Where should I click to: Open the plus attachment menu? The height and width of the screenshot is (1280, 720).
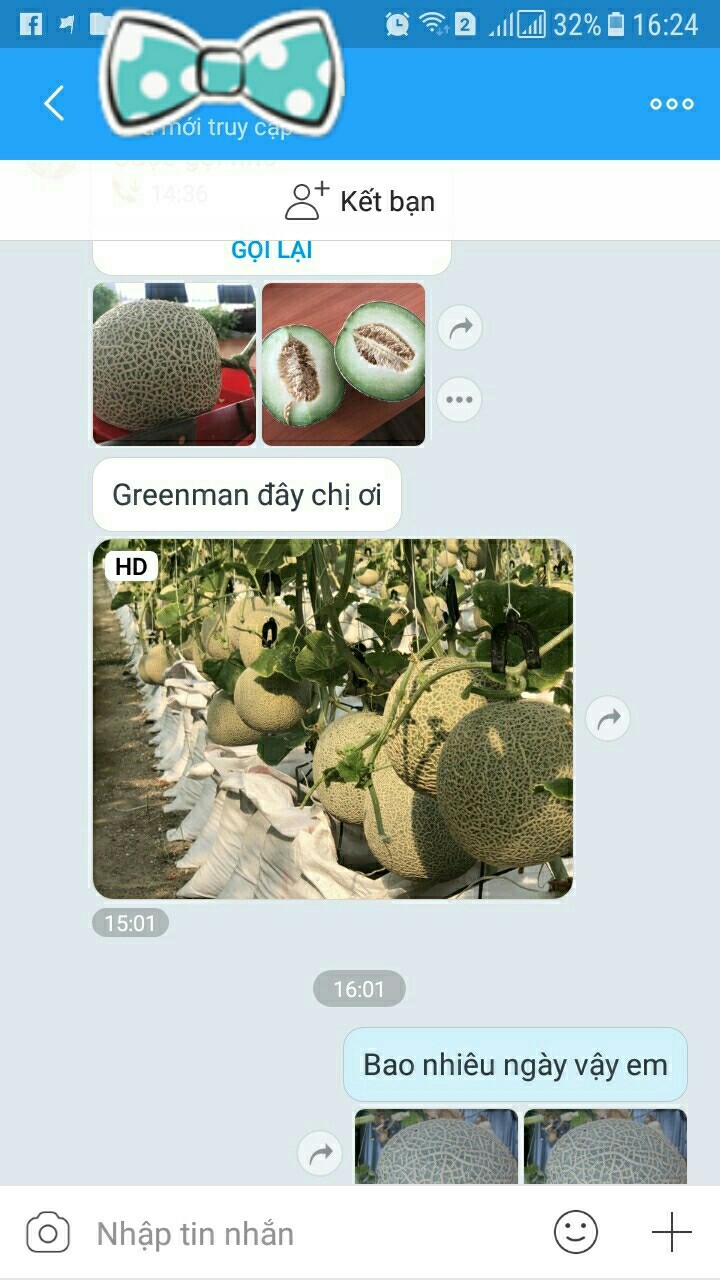(x=671, y=1233)
